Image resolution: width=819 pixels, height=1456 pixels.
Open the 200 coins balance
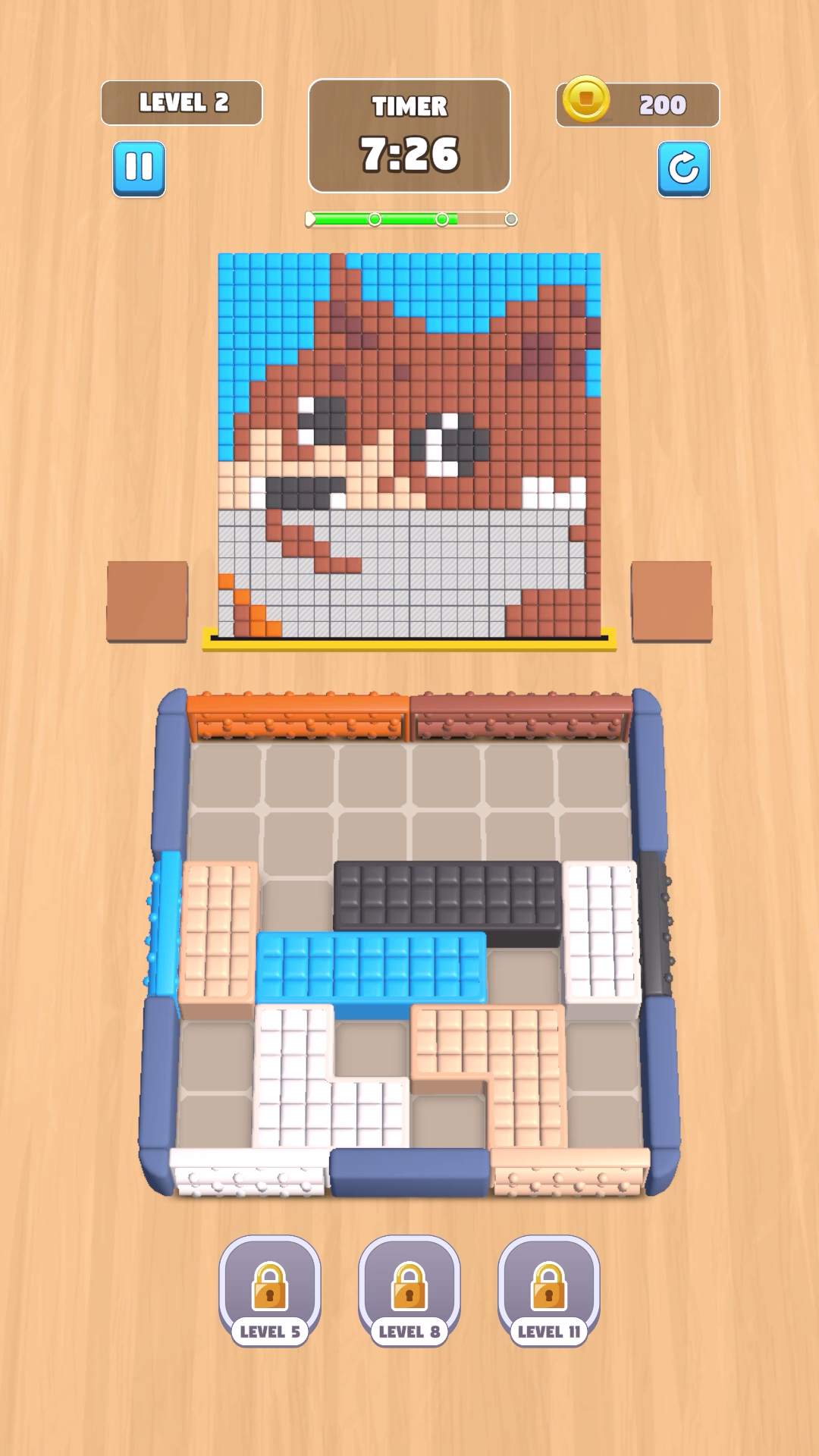(x=638, y=104)
